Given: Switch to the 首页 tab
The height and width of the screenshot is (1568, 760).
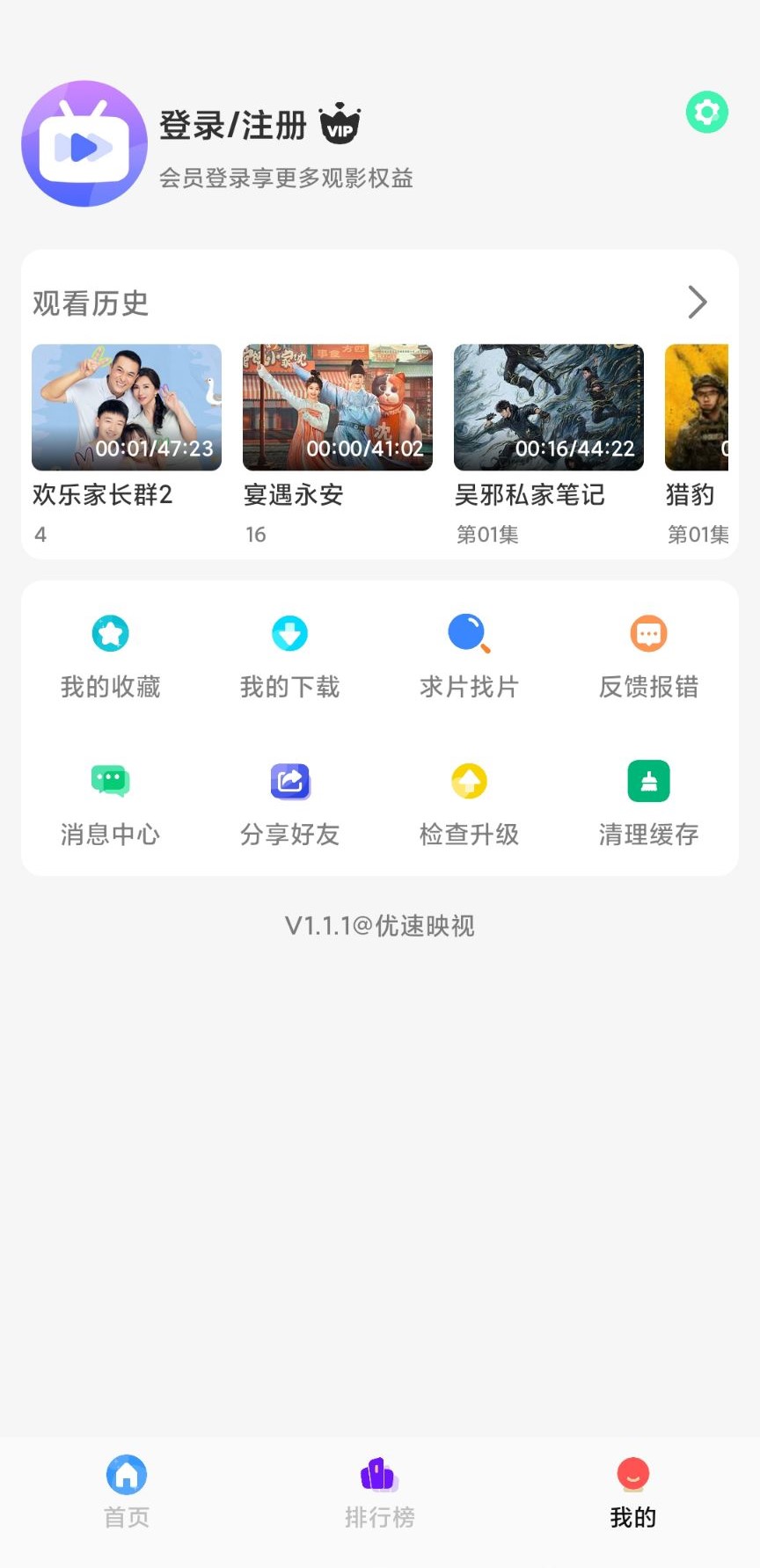Looking at the screenshot, I should 127,1491.
